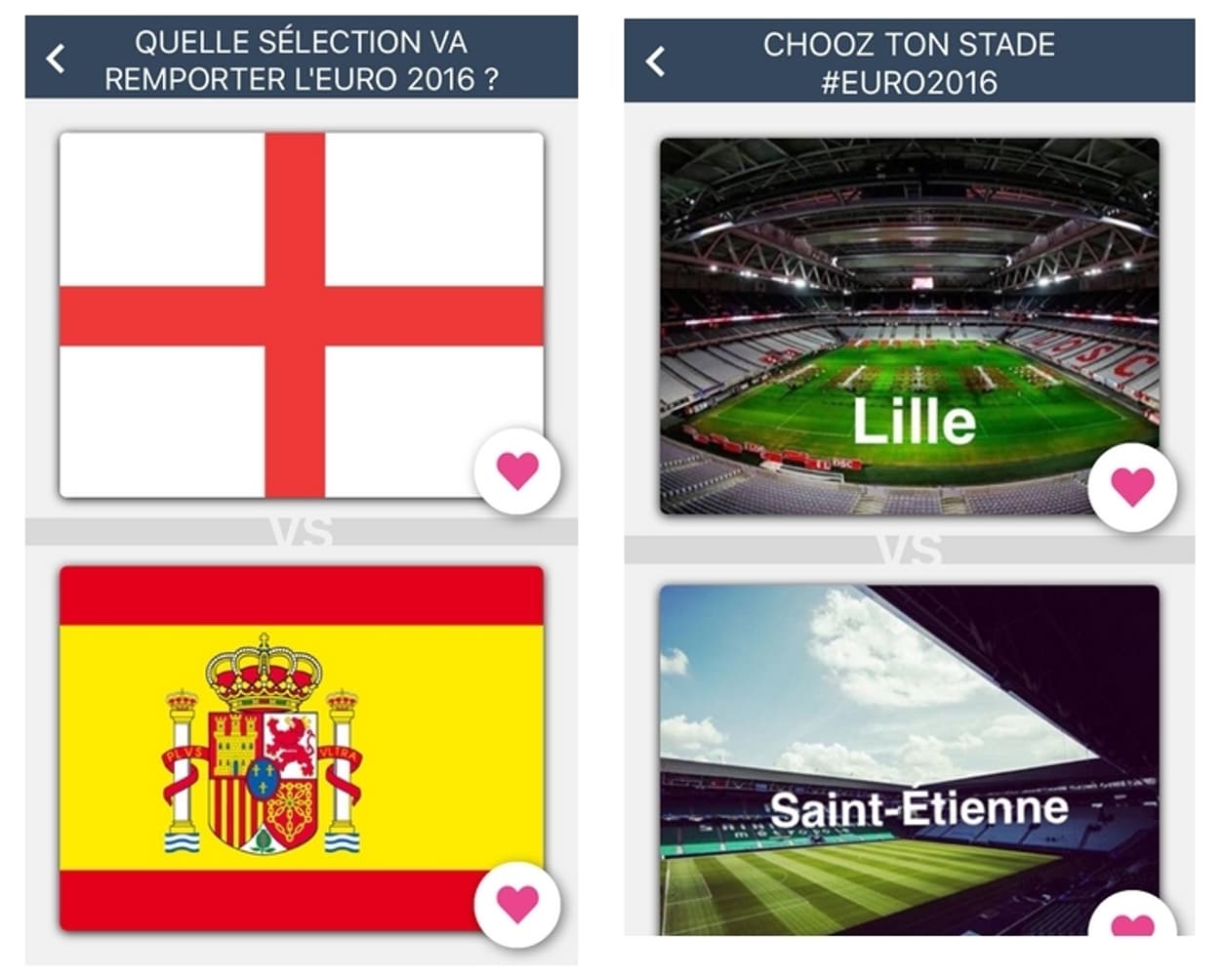Like the England flag option
1226x980 pixels.
517,470
